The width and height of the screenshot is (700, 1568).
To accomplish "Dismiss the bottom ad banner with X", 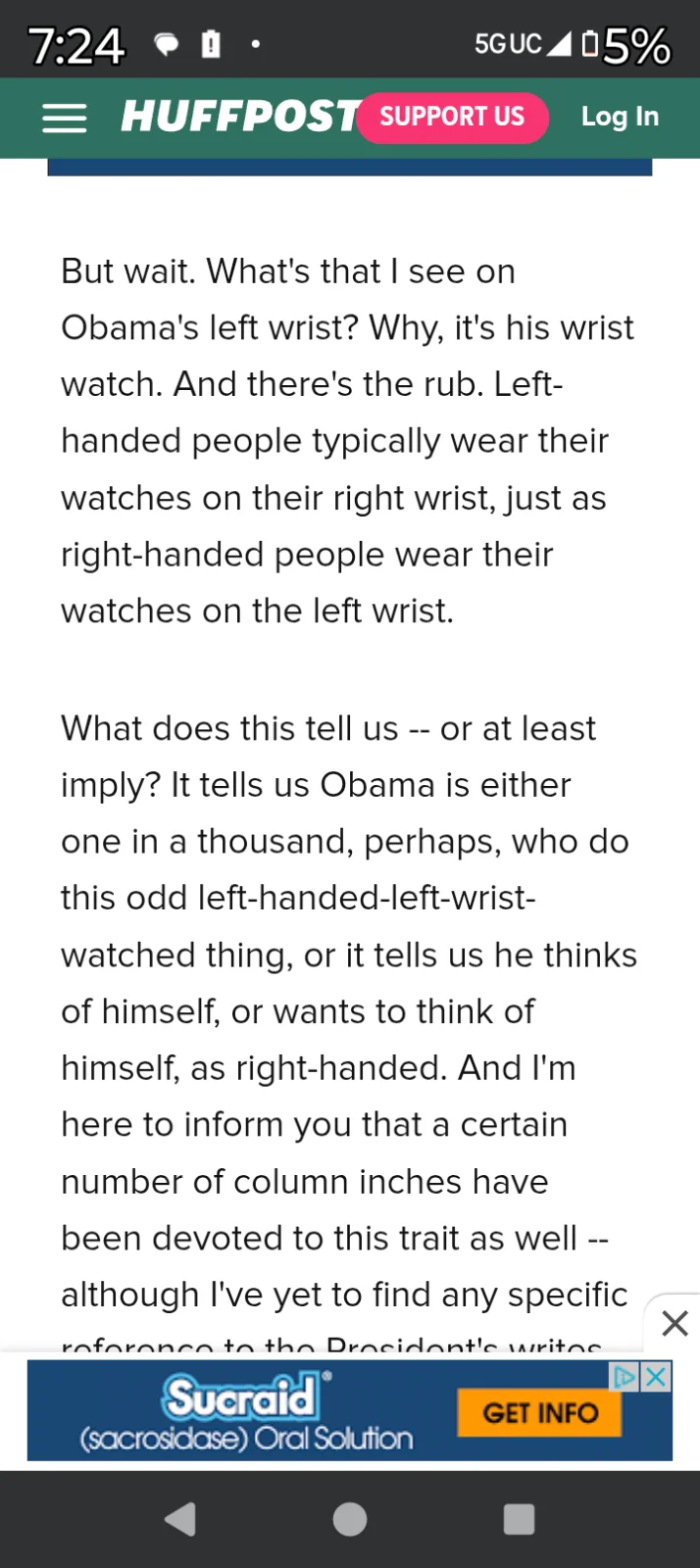I will (675, 1324).
